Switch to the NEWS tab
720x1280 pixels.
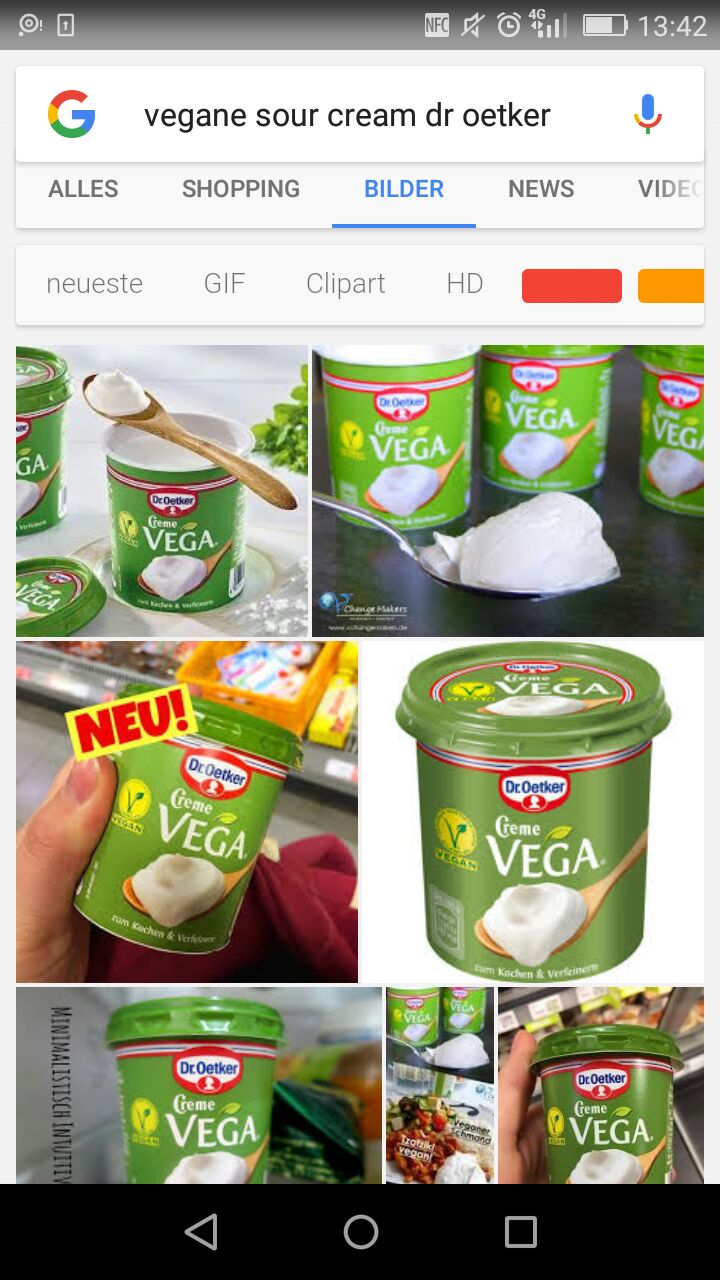coord(541,189)
